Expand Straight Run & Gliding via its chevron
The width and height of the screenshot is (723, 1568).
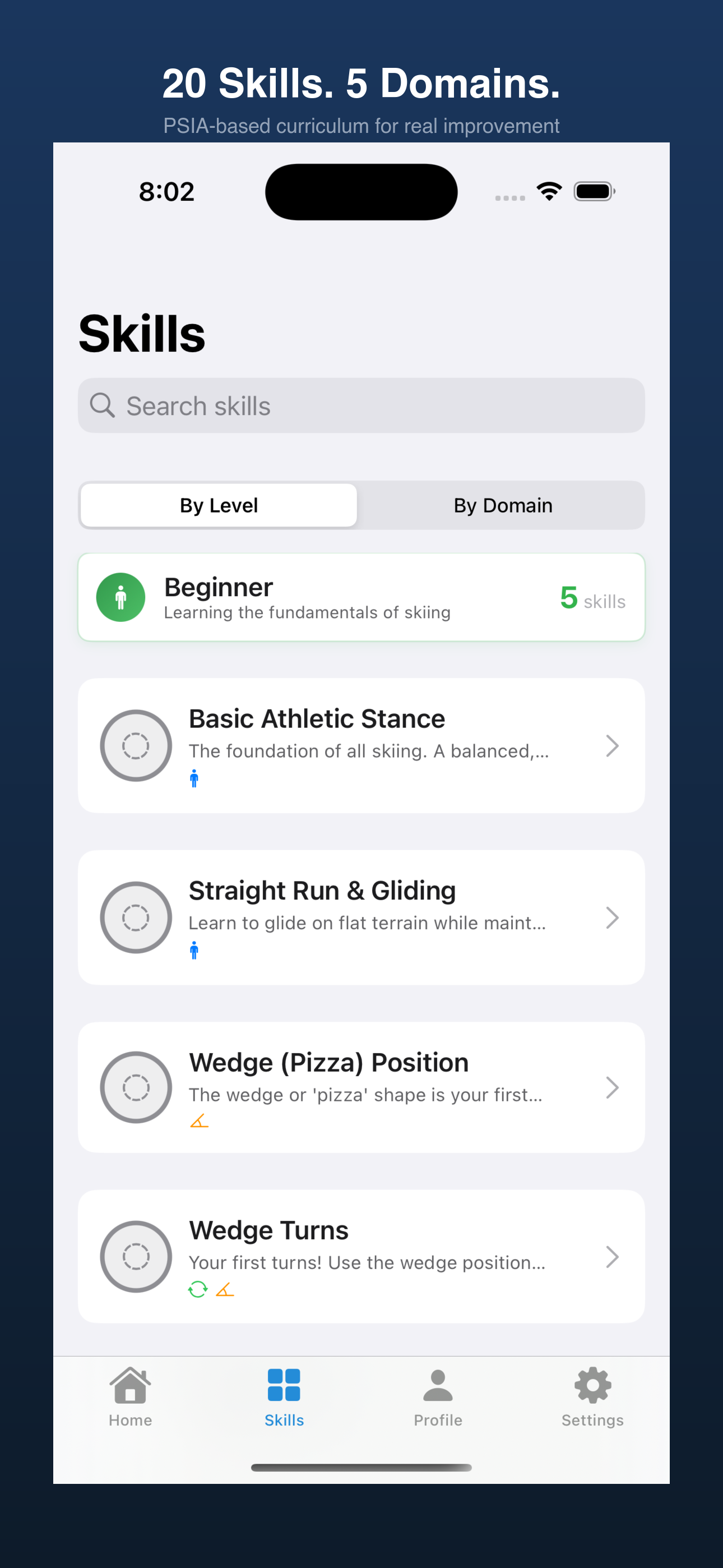(x=612, y=917)
